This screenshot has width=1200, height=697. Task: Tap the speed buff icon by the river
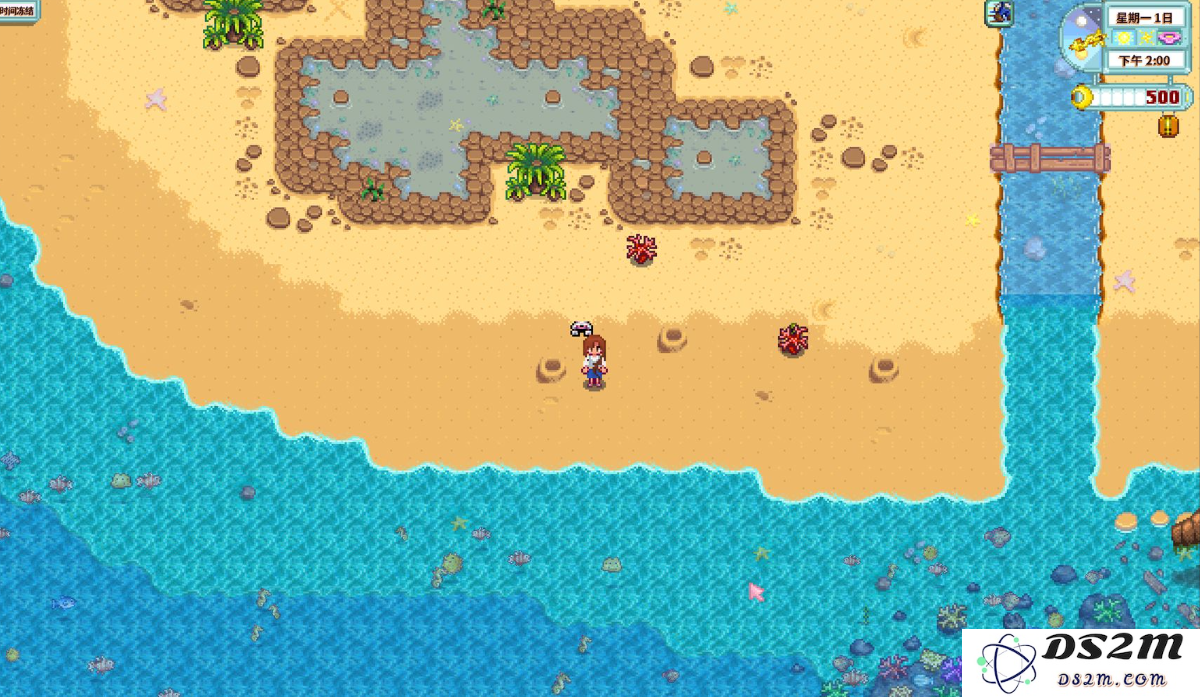998,13
